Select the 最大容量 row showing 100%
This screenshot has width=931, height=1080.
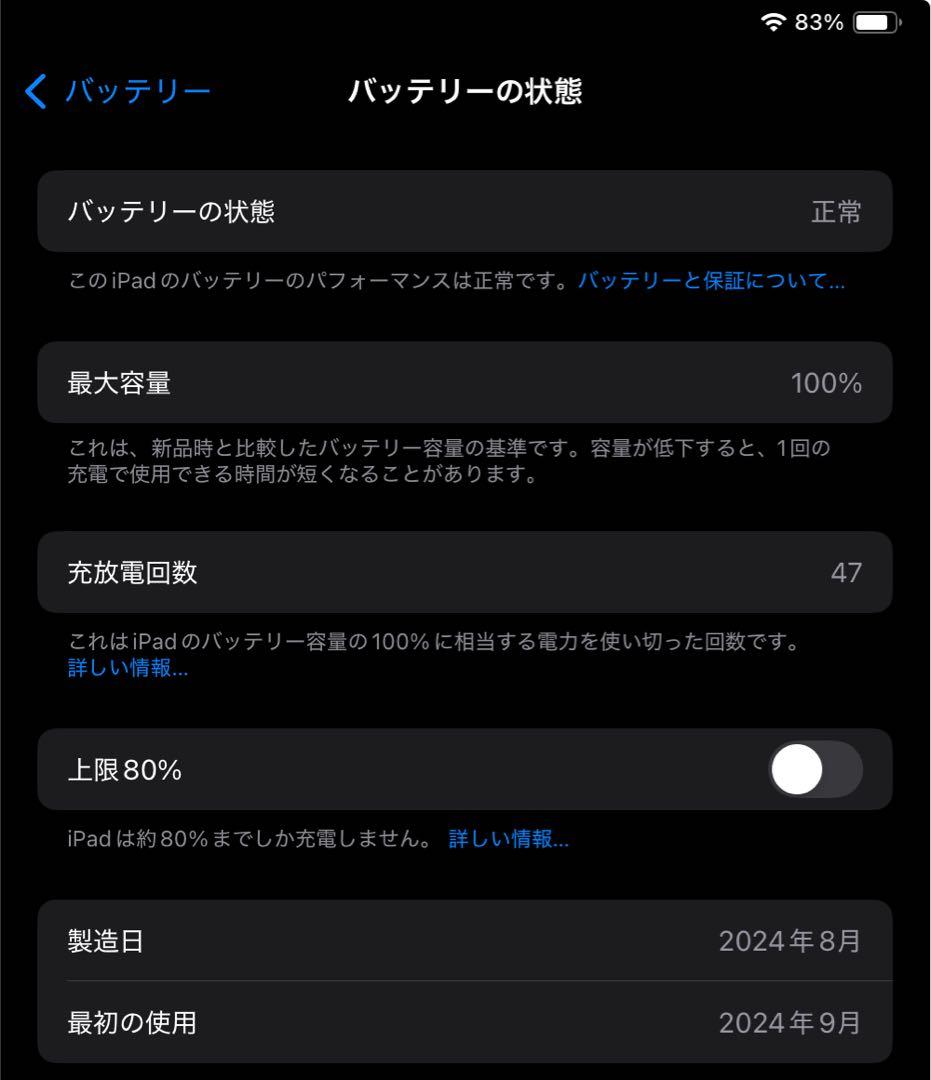[464, 383]
